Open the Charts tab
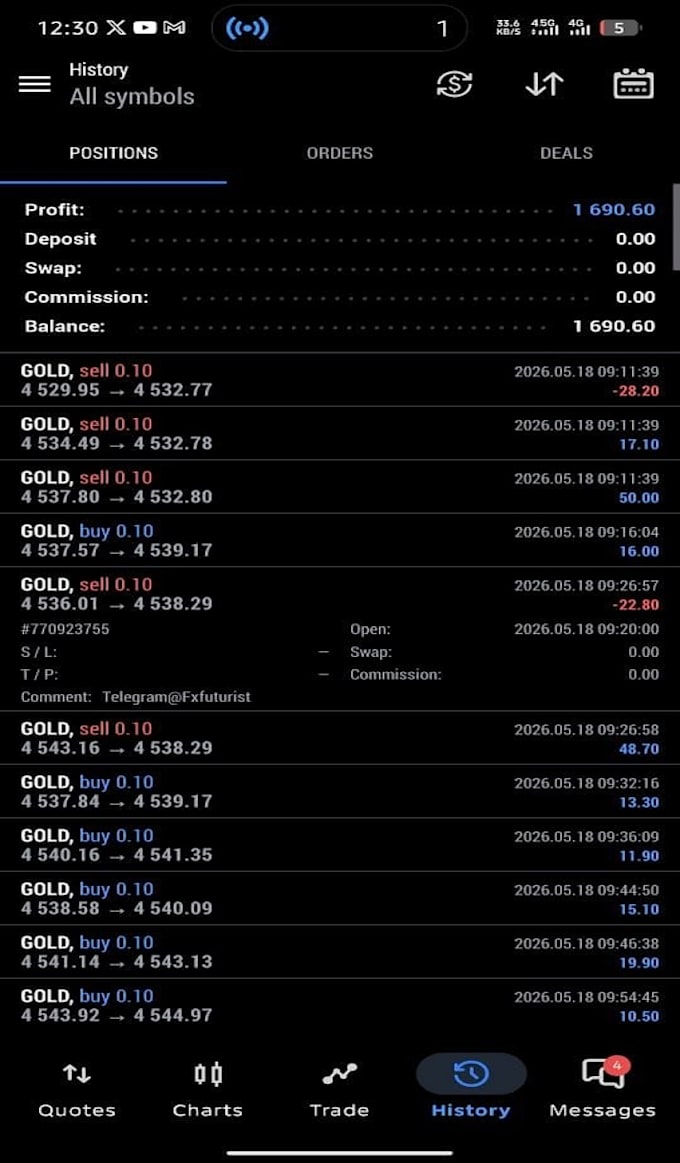Screen dimensions: 680x1163 208,1090
